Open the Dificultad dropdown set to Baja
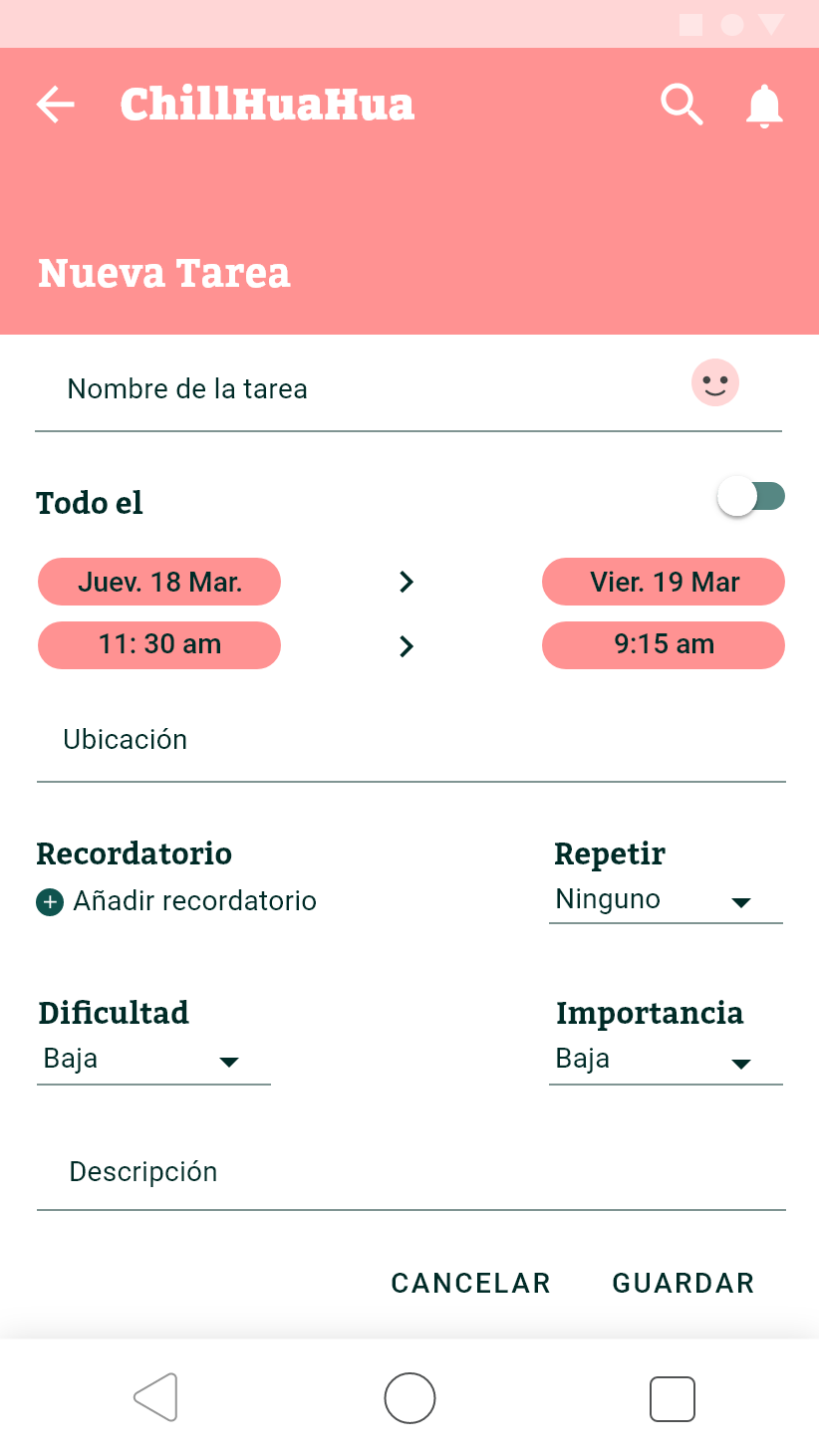This screenshot has width=819, height=1456. (x=153, y=1059)
